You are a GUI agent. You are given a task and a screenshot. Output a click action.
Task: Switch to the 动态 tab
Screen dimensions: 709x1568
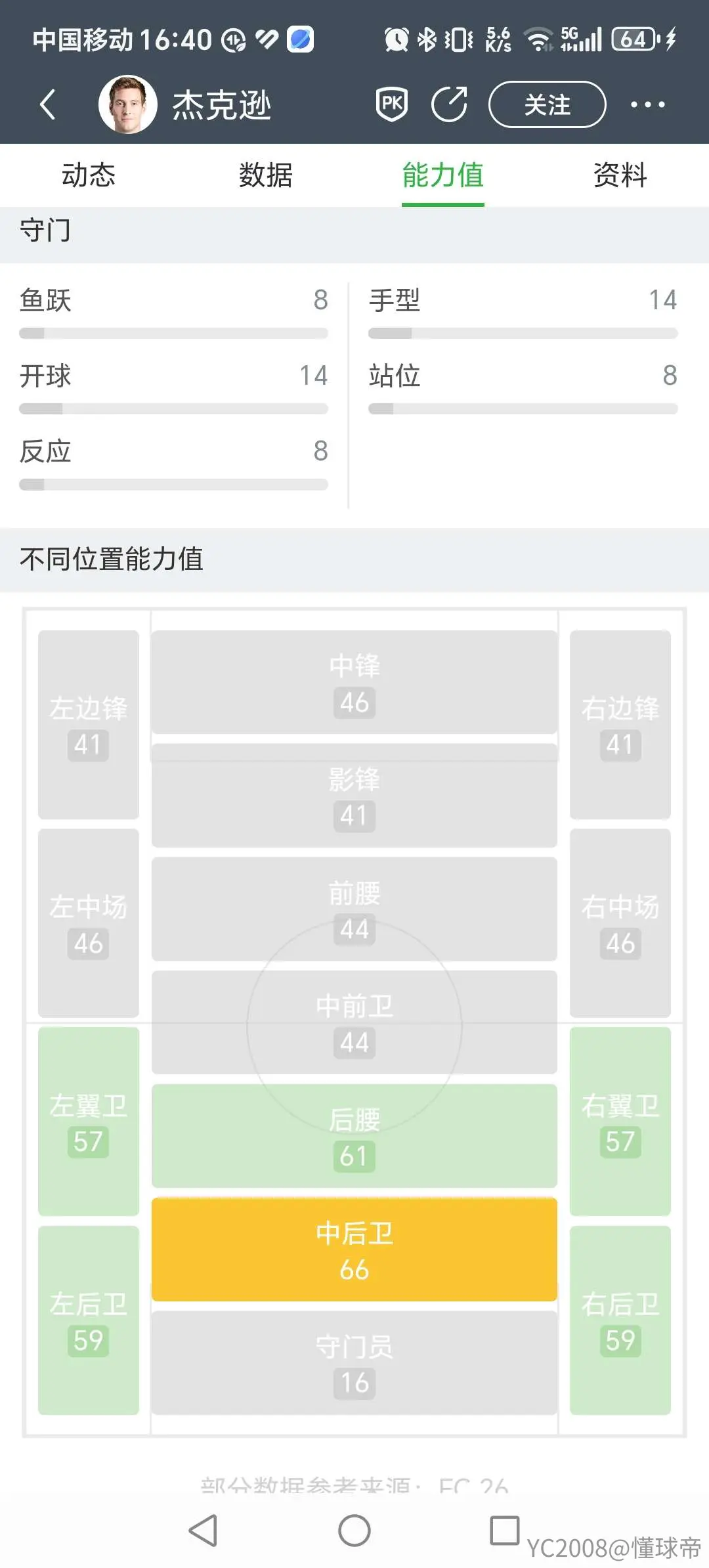(89, 175)
